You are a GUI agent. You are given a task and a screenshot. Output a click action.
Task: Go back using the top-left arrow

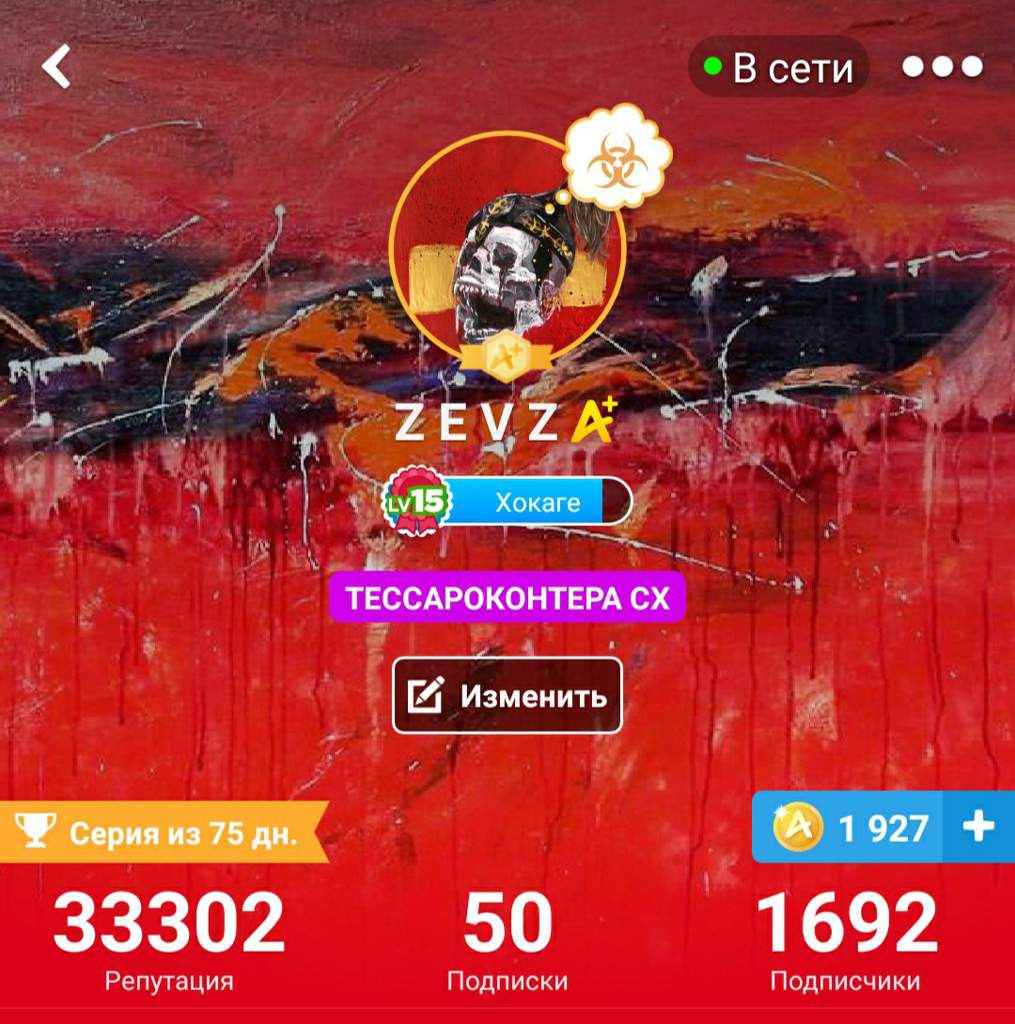tap(57, 67)
